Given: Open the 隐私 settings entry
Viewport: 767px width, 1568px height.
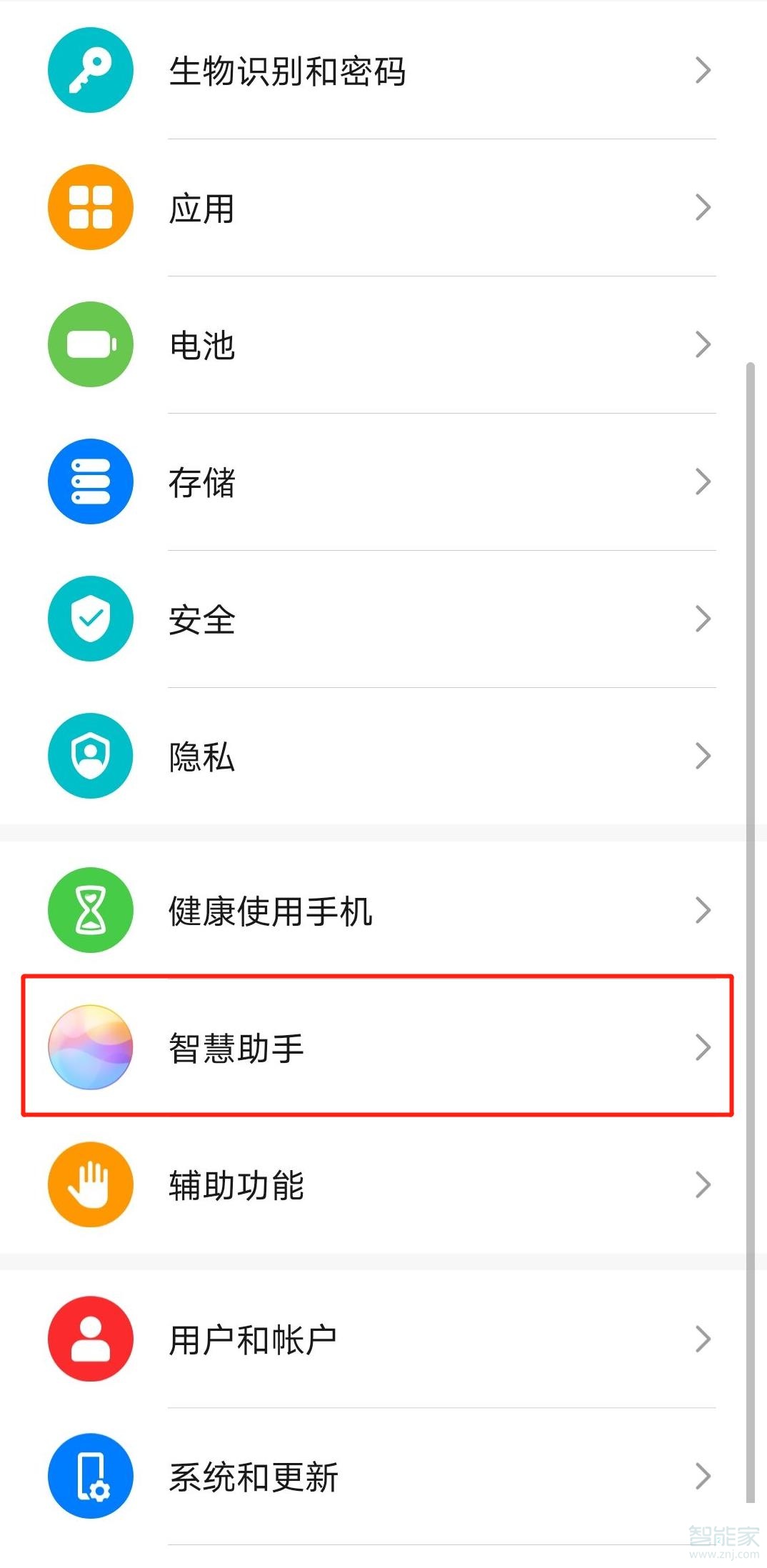Looking at the screenshot, I should [x=383, y=756].
